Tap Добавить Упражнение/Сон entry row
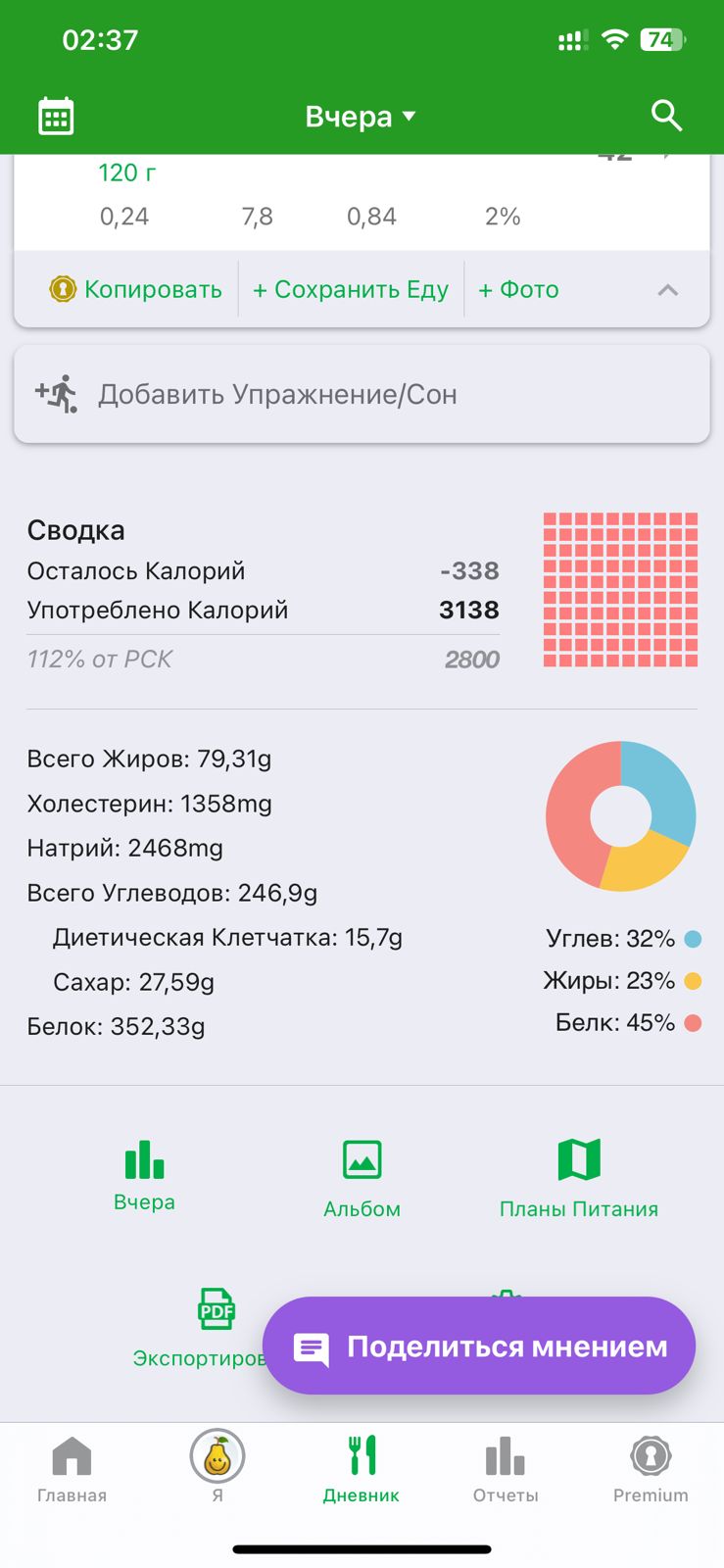 coord(362,393)
